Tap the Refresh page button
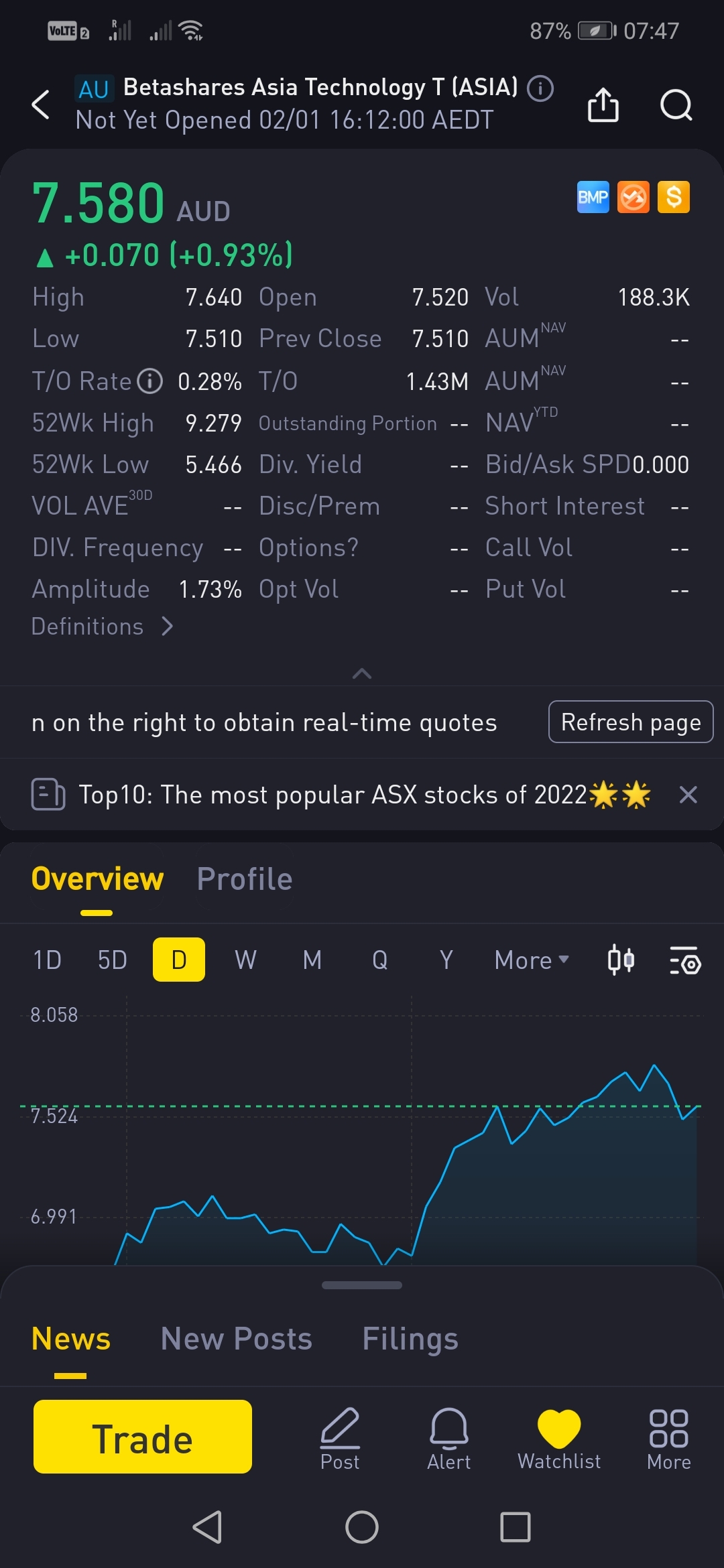 pyautogui.click(x=630, y=722)
